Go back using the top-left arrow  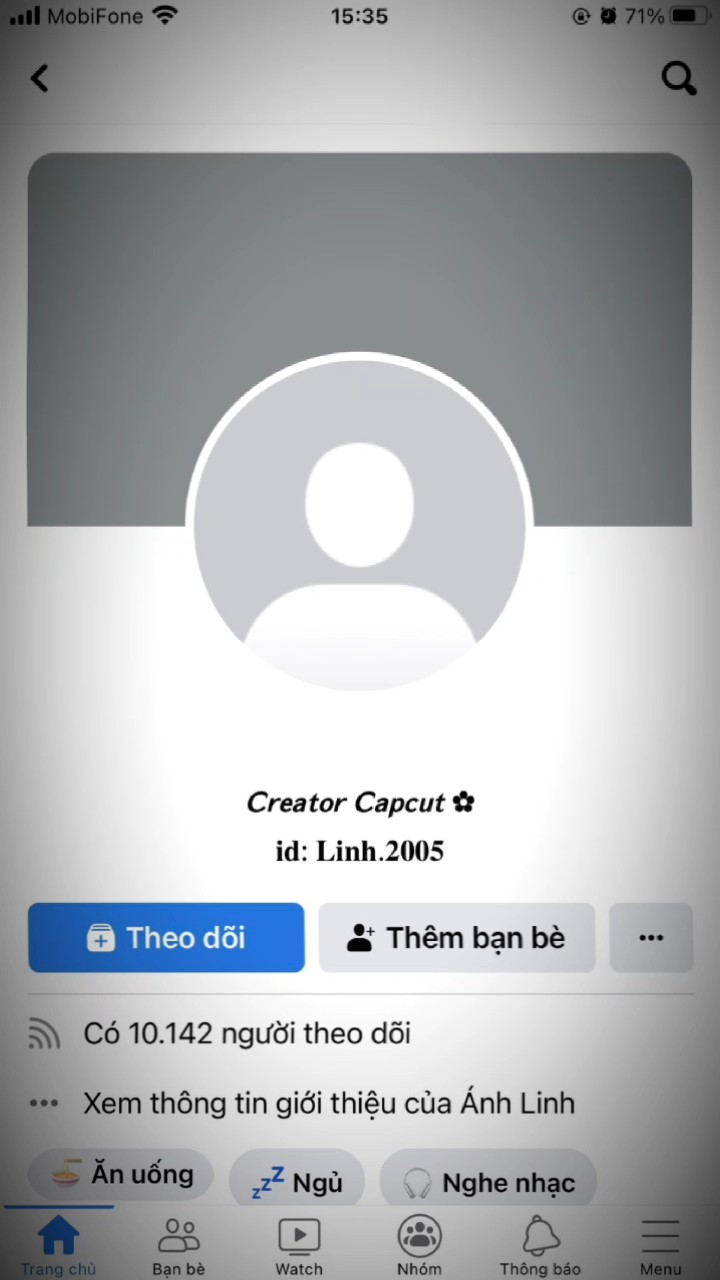39,78
